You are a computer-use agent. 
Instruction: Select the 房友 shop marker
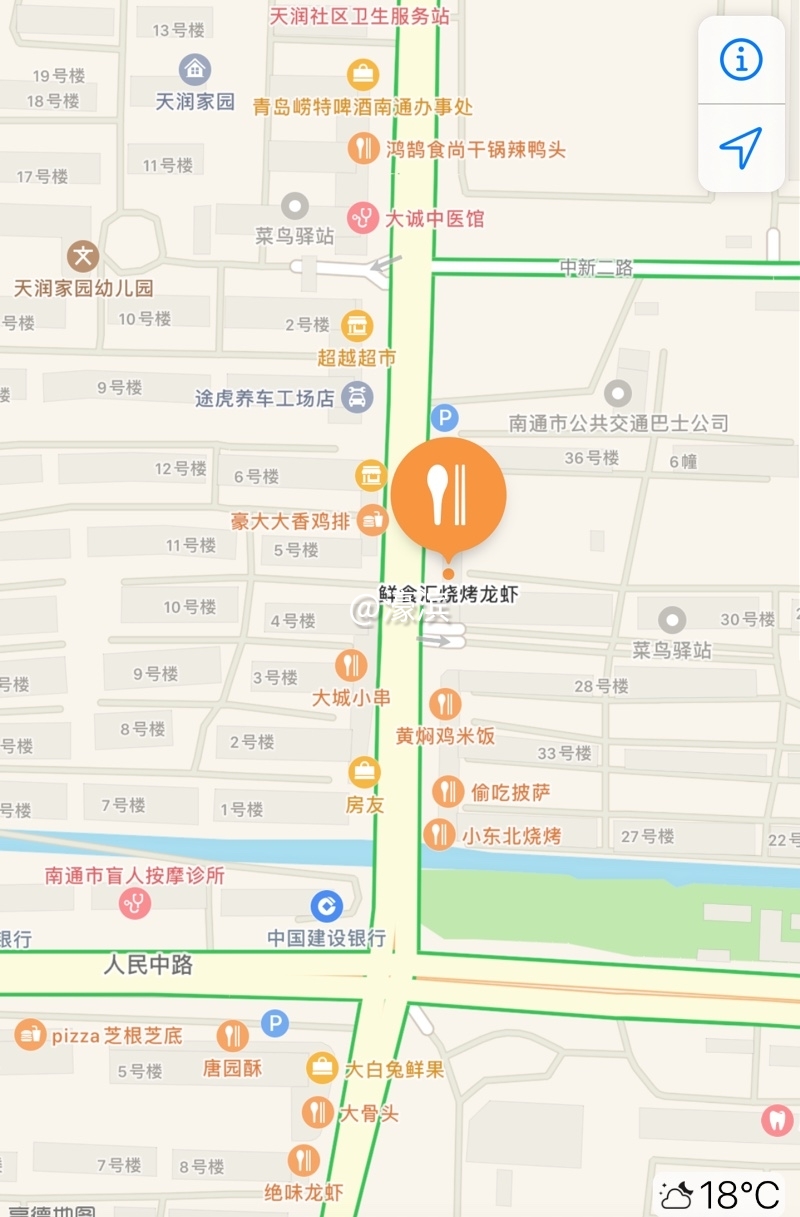click(364, 772)
